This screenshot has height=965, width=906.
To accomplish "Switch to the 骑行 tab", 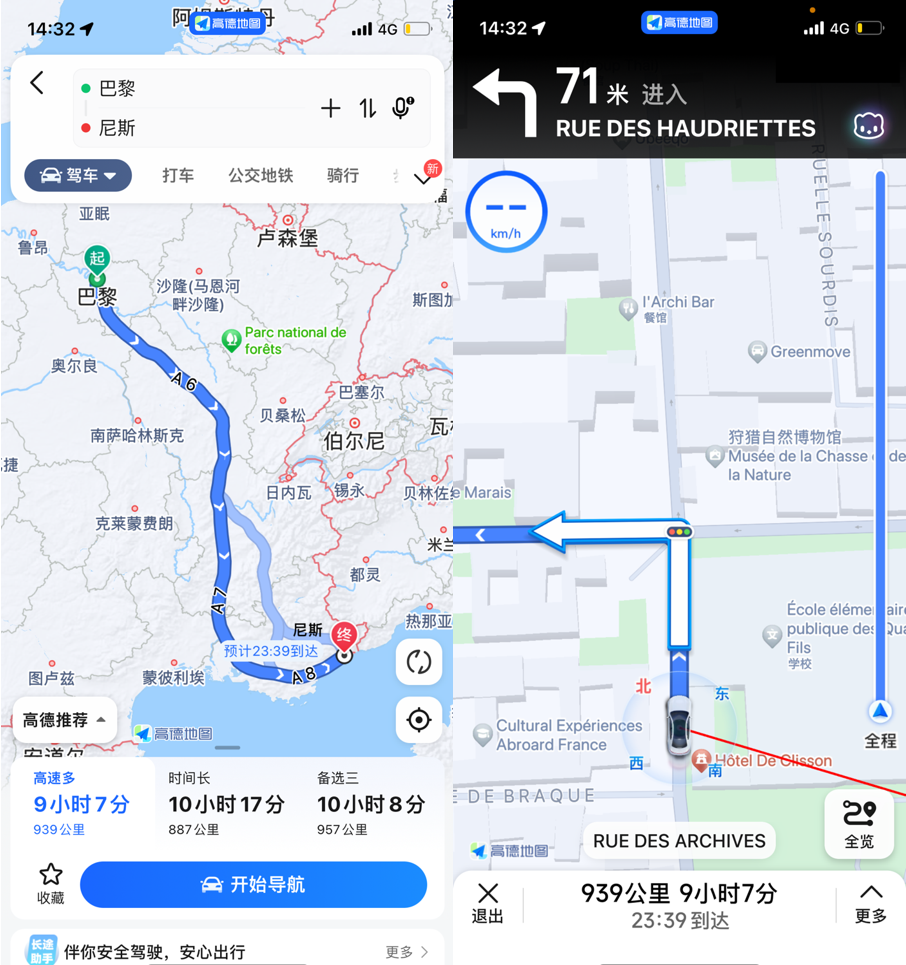I will (342, 176).
